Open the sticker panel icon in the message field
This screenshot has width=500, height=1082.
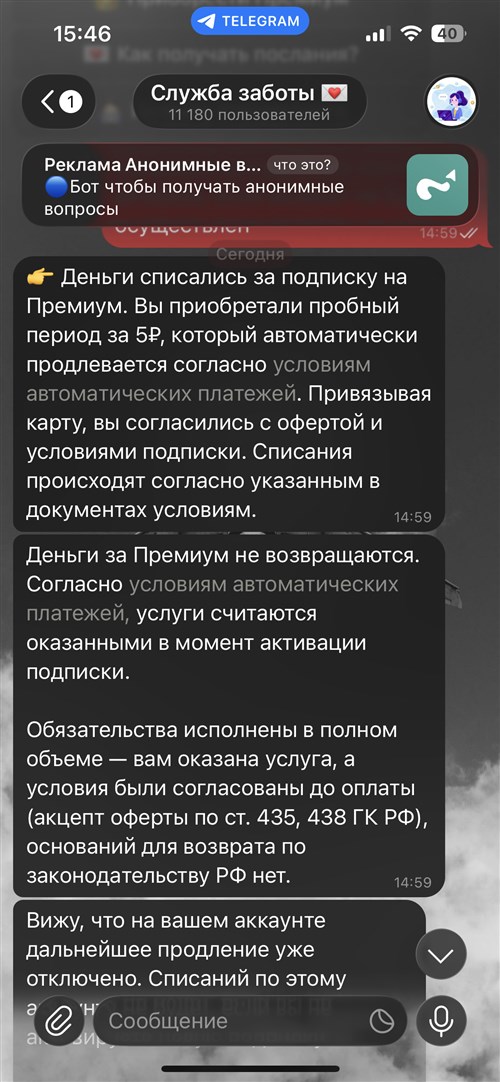pyautogui.click(x=380, y=1020)
